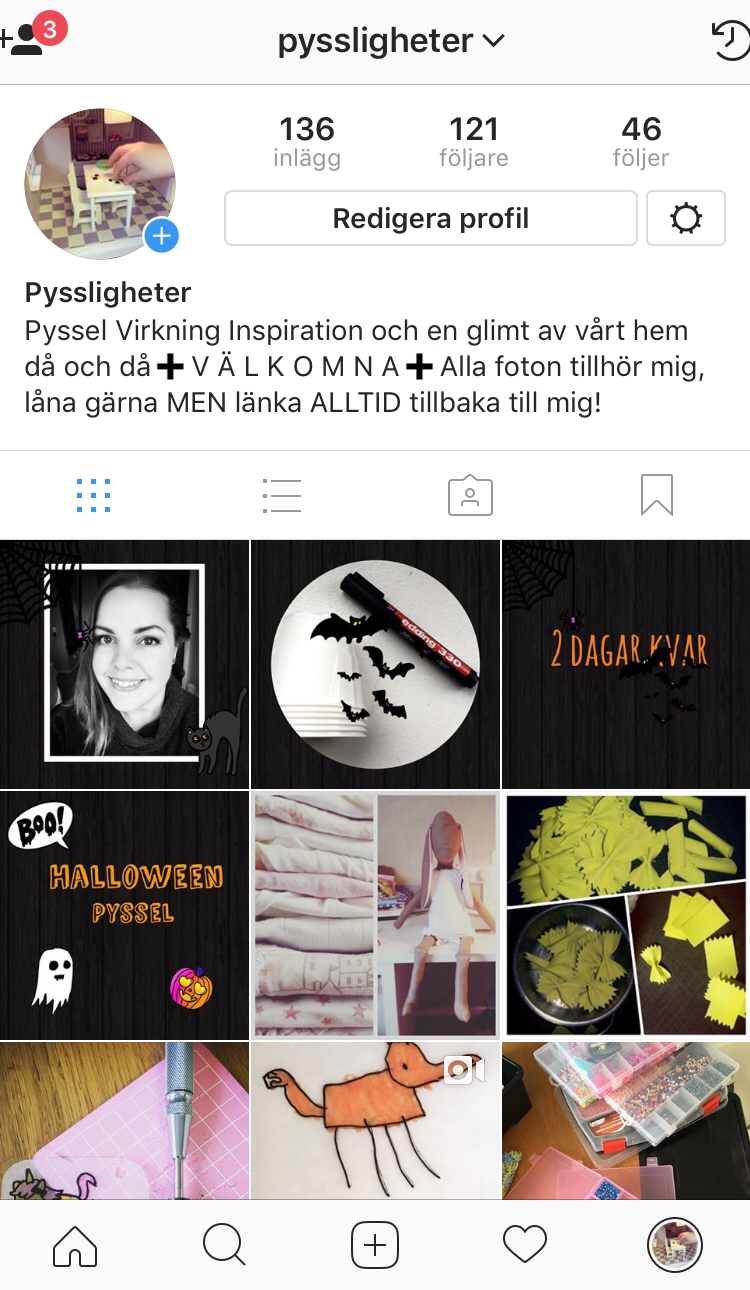Open settings via the gear icon
Screen dimensions: 750x1290
point(686,218)
